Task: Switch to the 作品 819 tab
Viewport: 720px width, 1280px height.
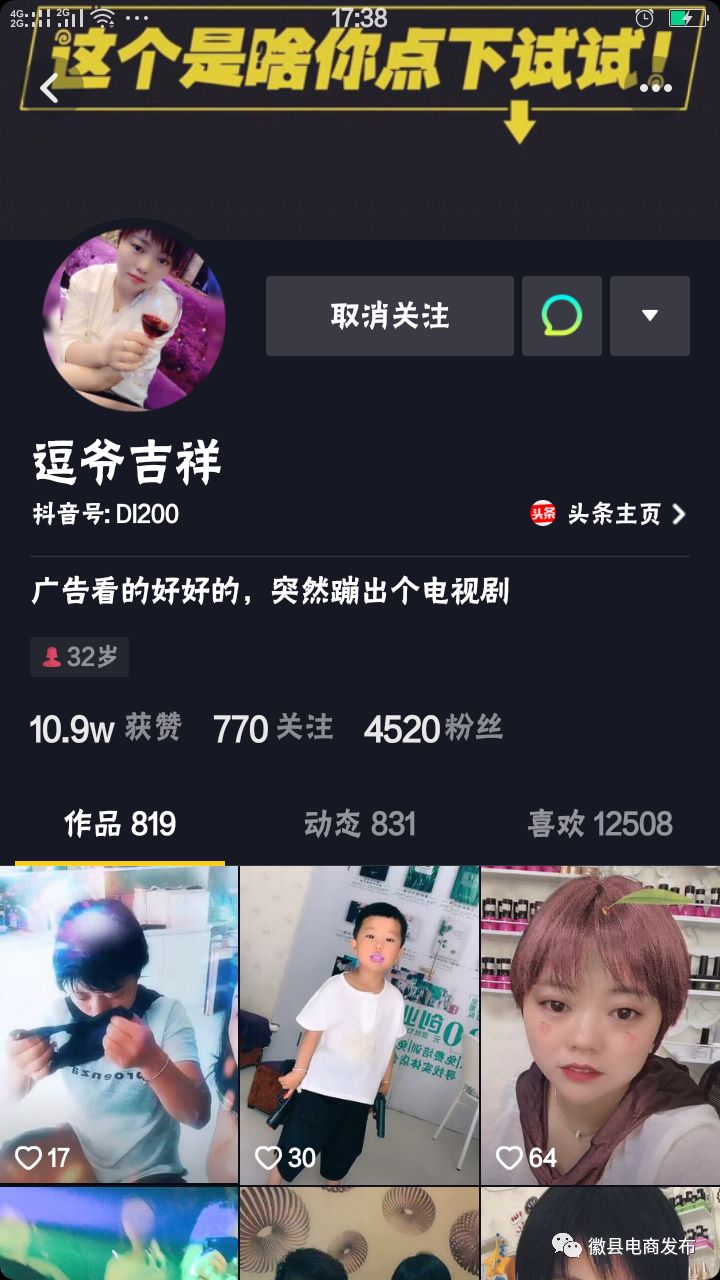Action: click(120, 824)
